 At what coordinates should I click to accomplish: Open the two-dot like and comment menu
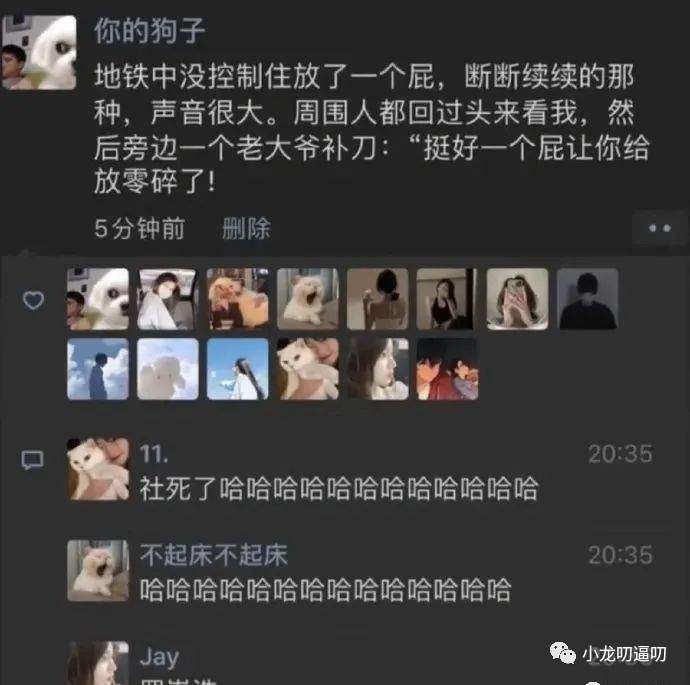(660, 228)
